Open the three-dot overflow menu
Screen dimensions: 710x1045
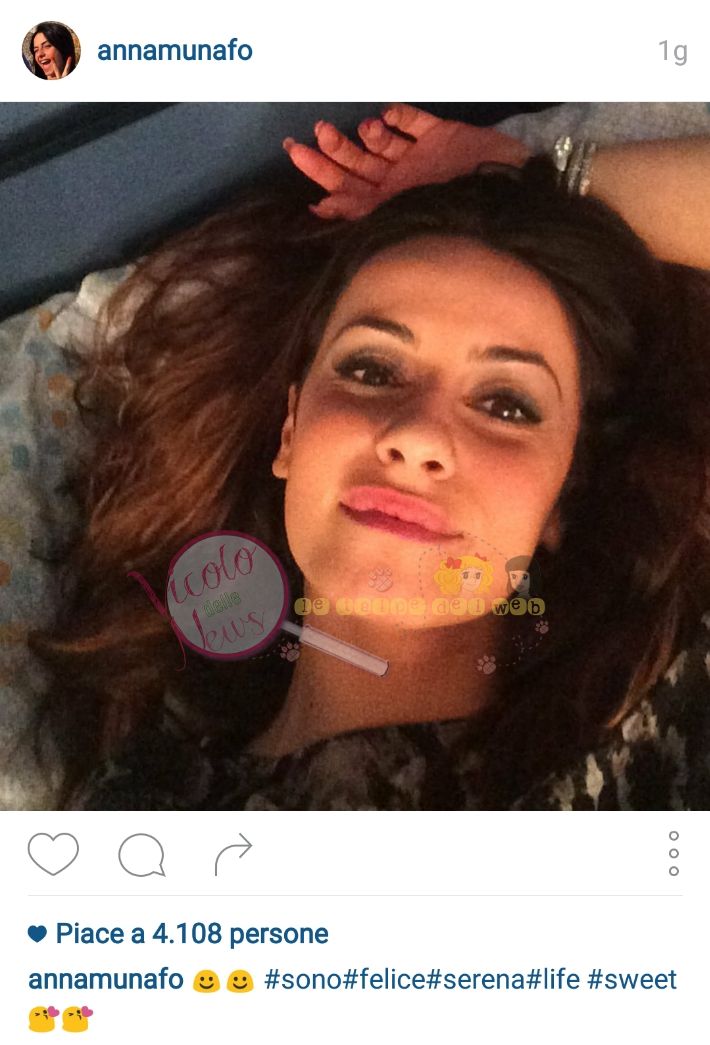coord(674,854)
